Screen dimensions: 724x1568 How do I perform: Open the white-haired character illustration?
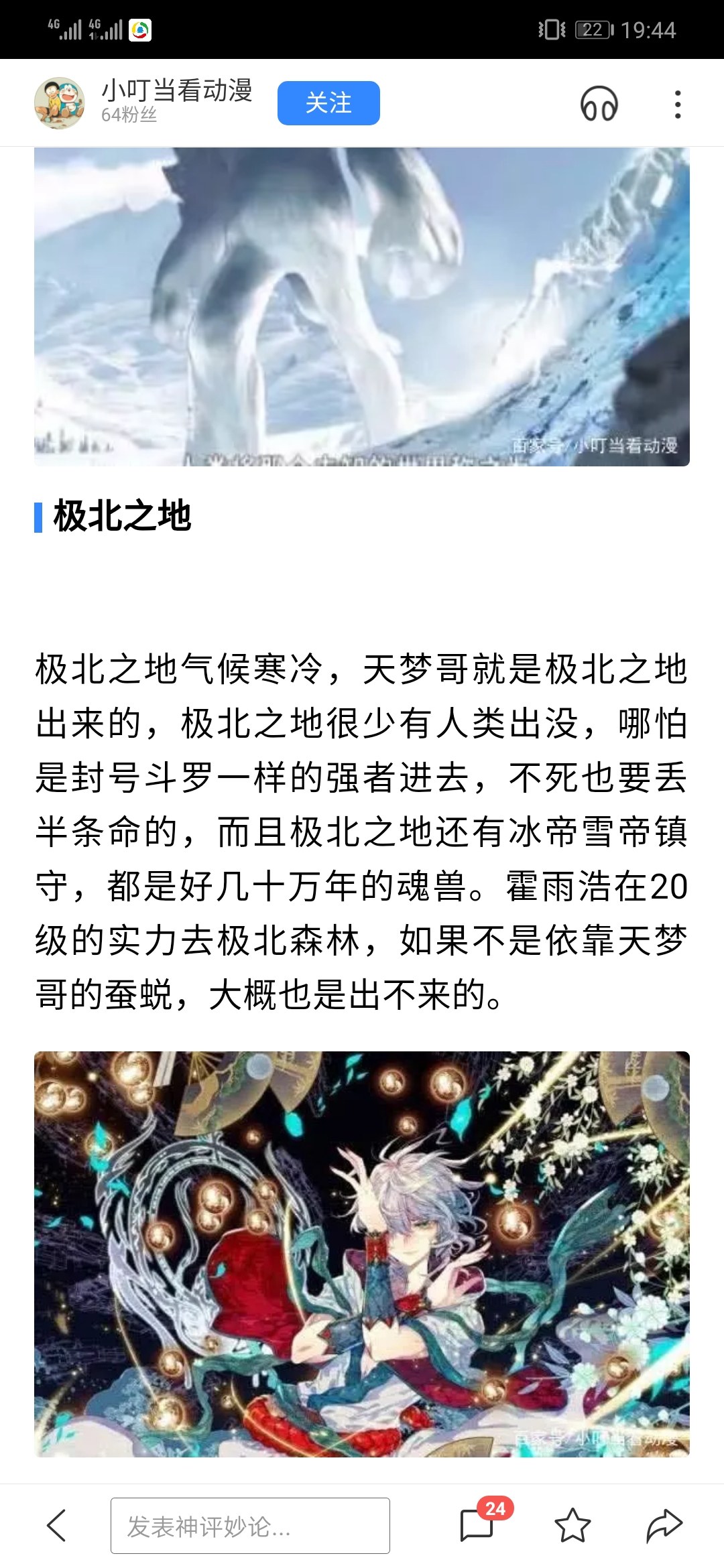coord(362,1254)
